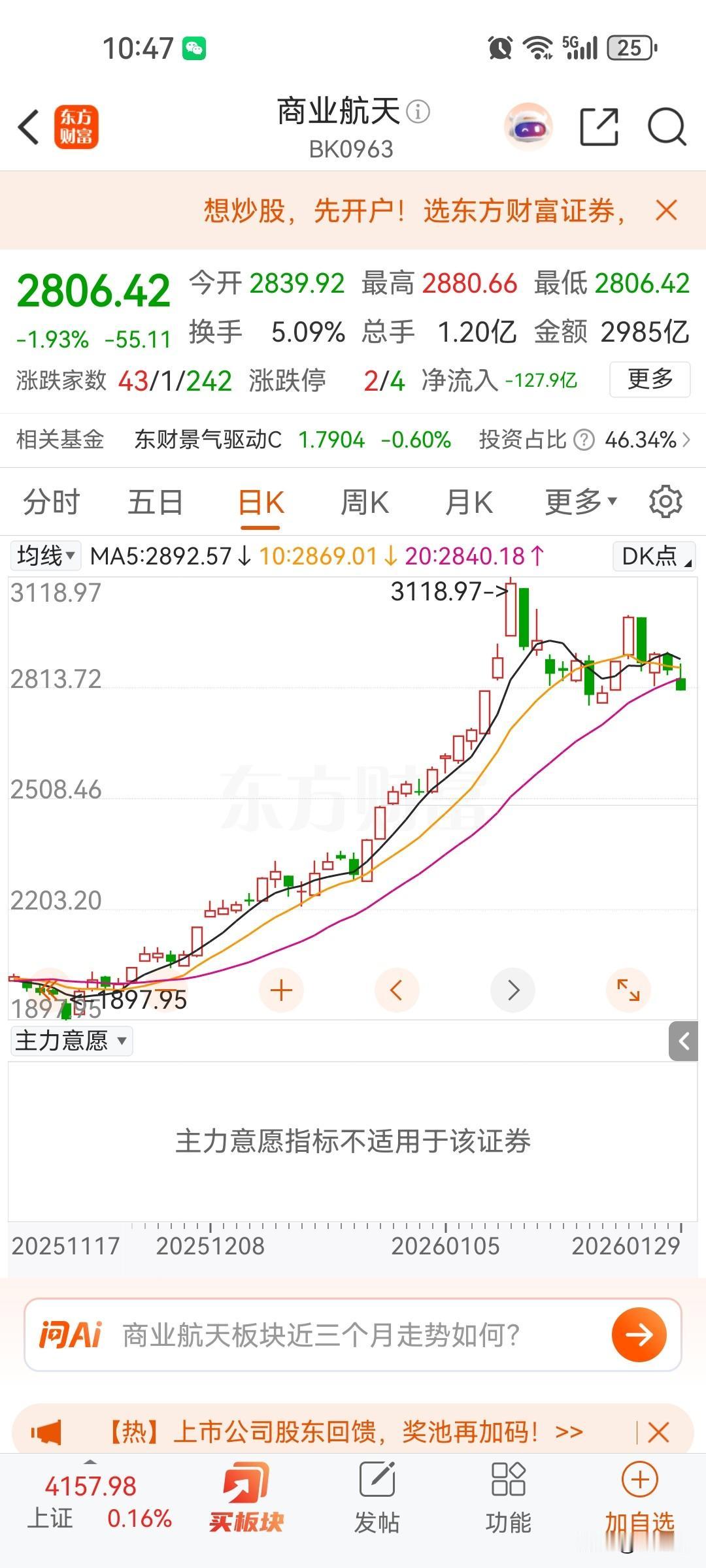Image resolution: width=706 pixels, height=1568 pixels.
Task: Switch to the 五日 chart tab
Action: [x=155, y=502]
